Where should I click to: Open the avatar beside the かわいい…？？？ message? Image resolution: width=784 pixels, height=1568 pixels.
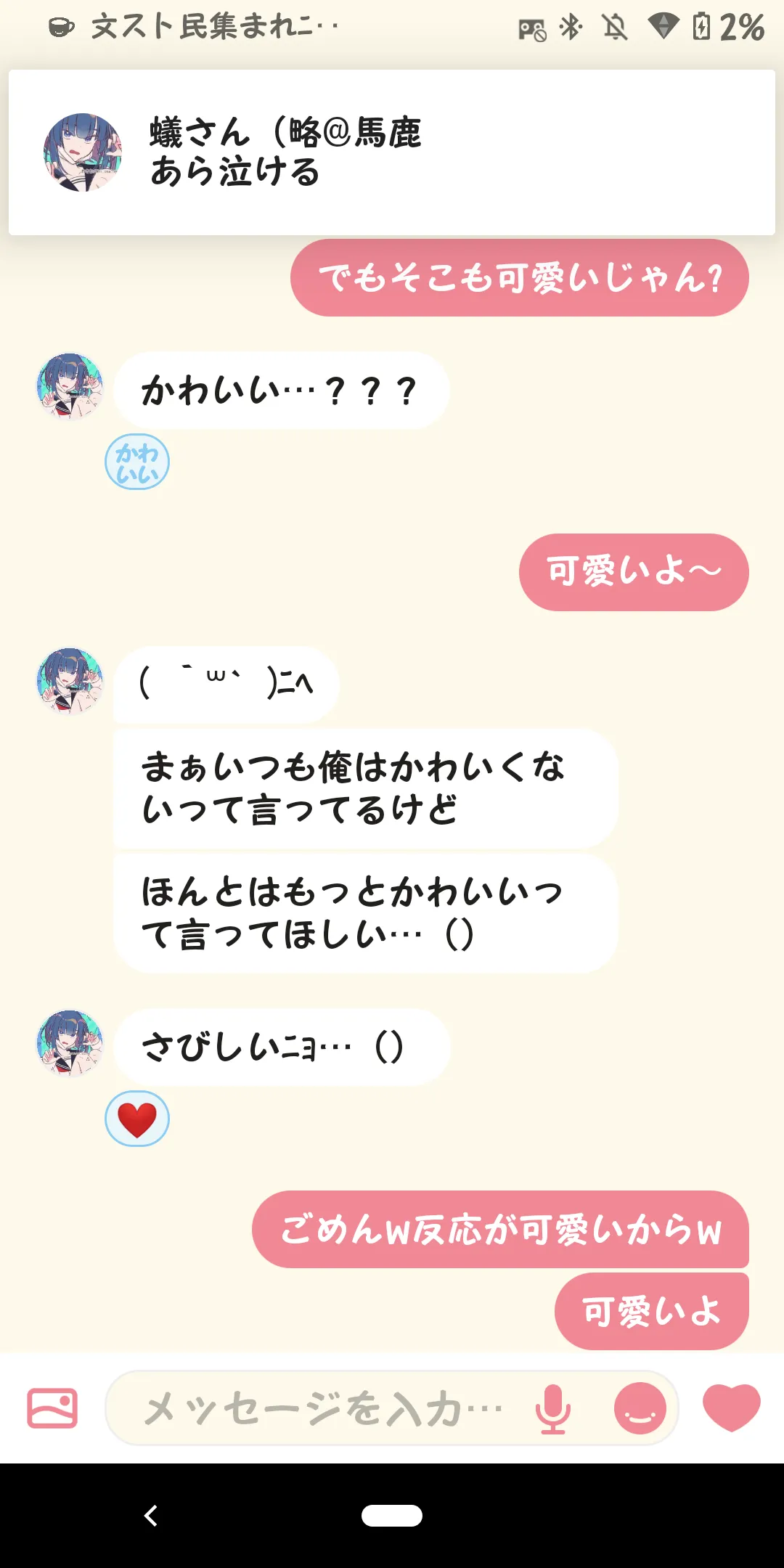point(70,386)
